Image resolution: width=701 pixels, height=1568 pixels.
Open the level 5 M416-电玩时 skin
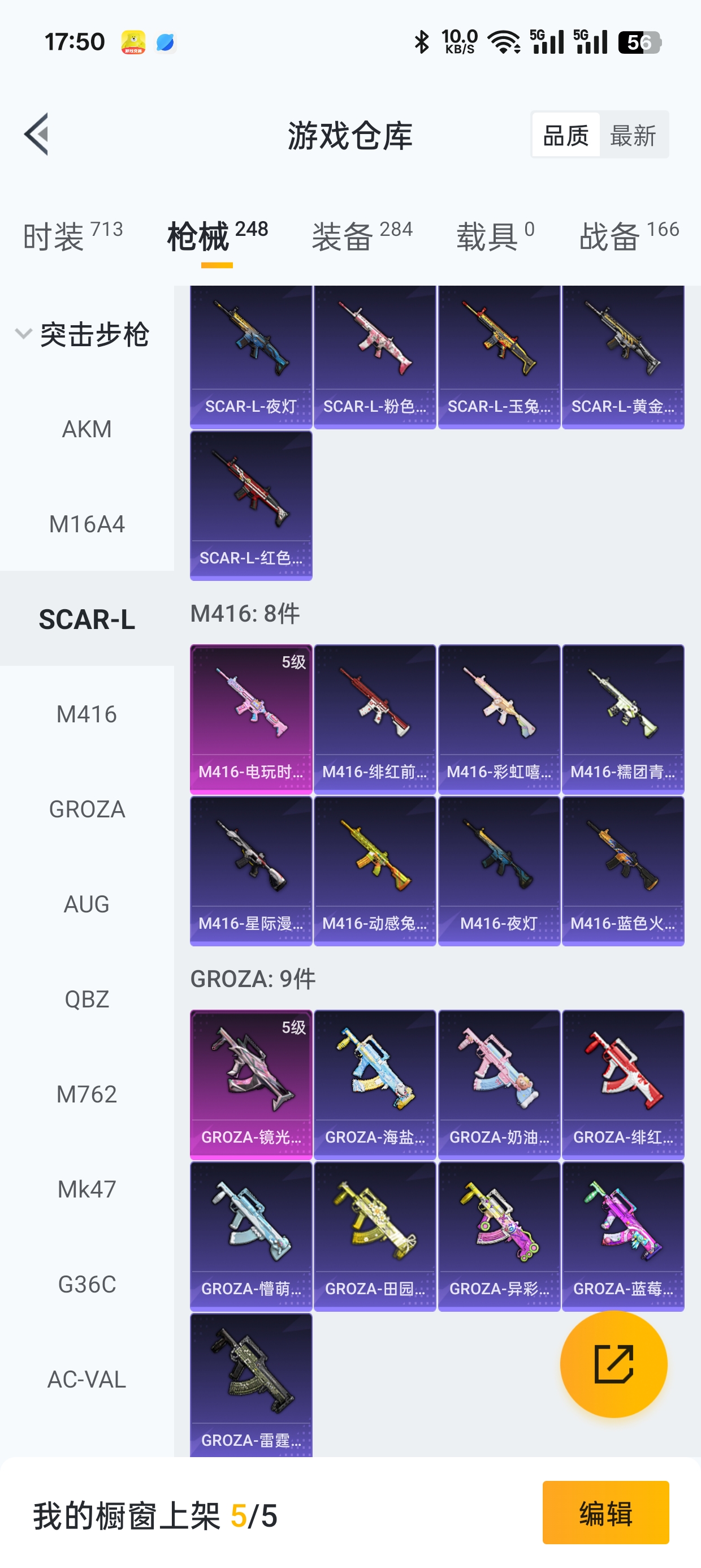pos(250,718)
